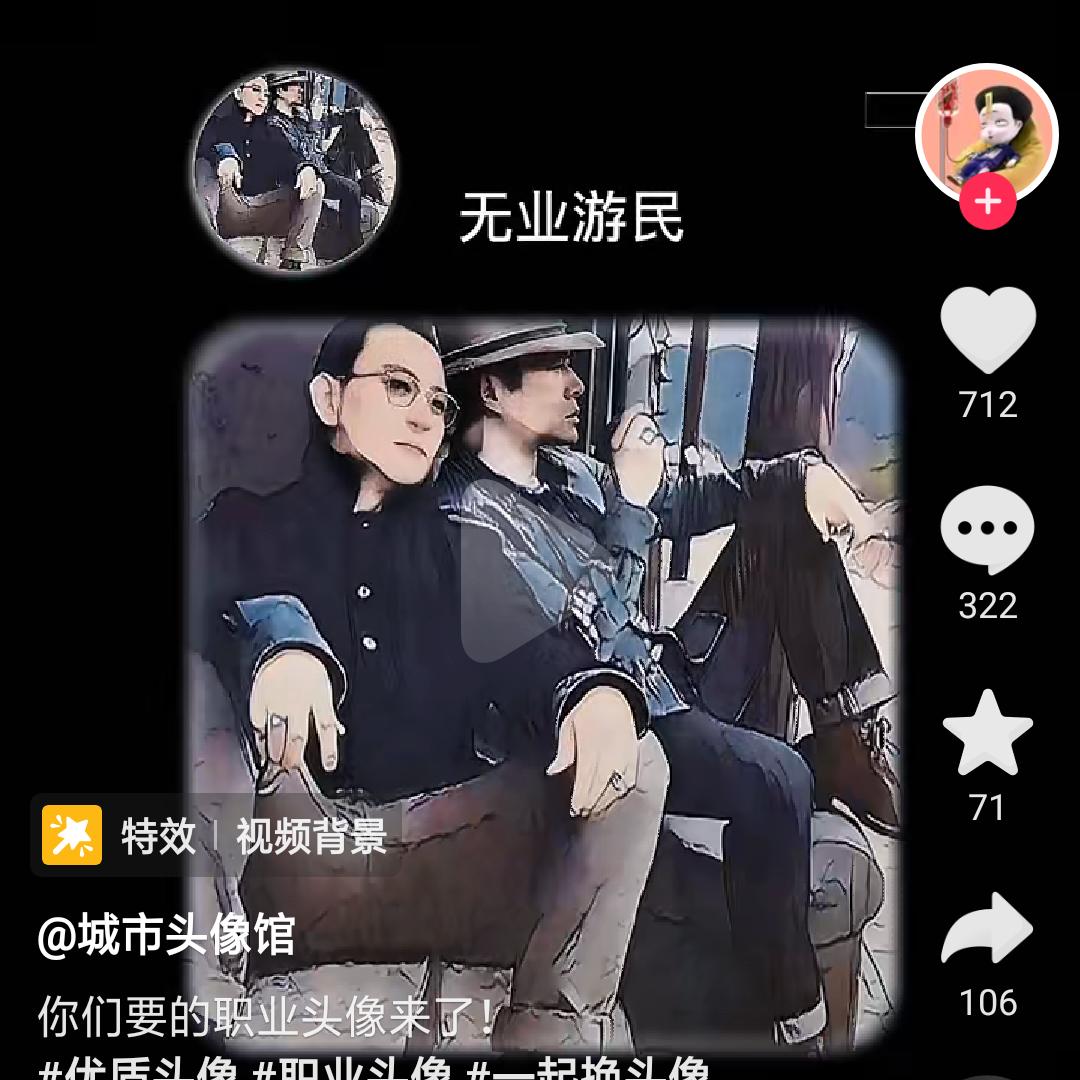Follow the creator with the plus button
1080x1080 pixels.
tap(988, 202)
